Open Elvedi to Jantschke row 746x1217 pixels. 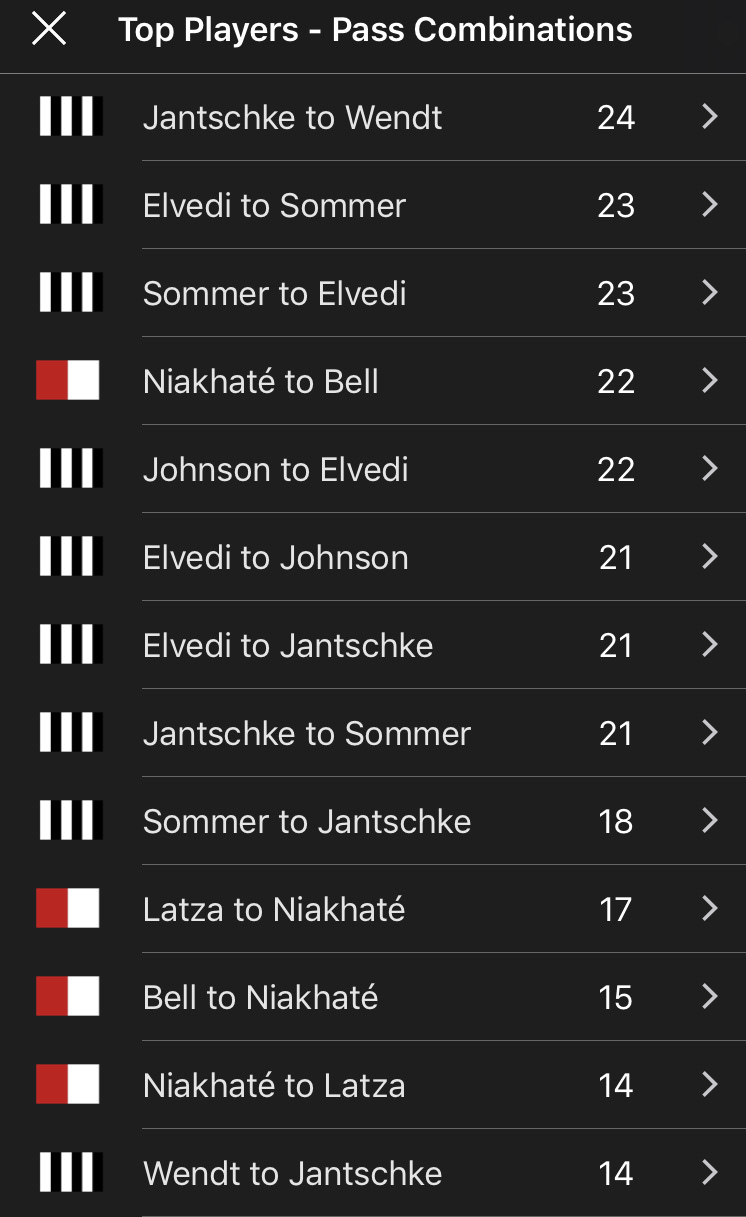click(373, 645)
